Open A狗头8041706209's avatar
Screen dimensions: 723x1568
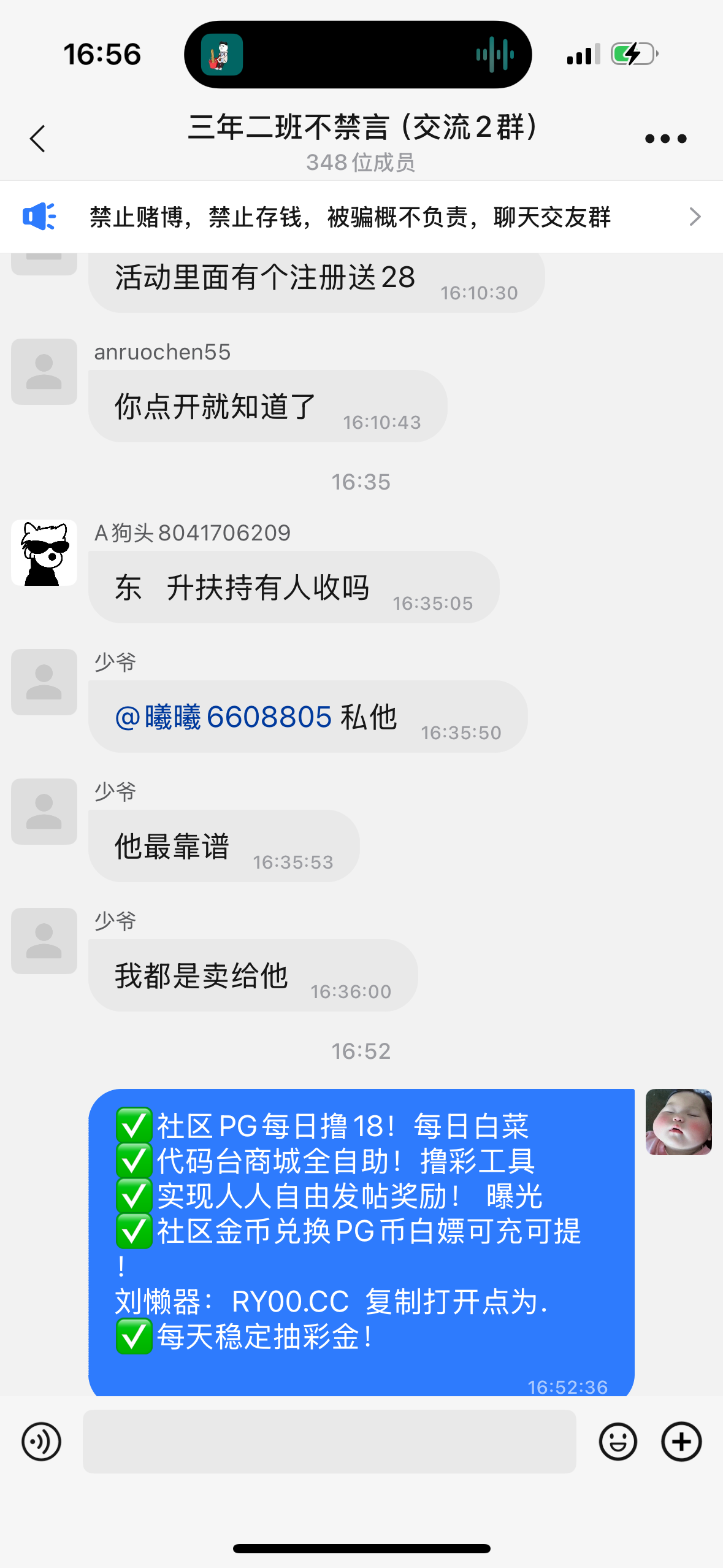click(44, 553)
